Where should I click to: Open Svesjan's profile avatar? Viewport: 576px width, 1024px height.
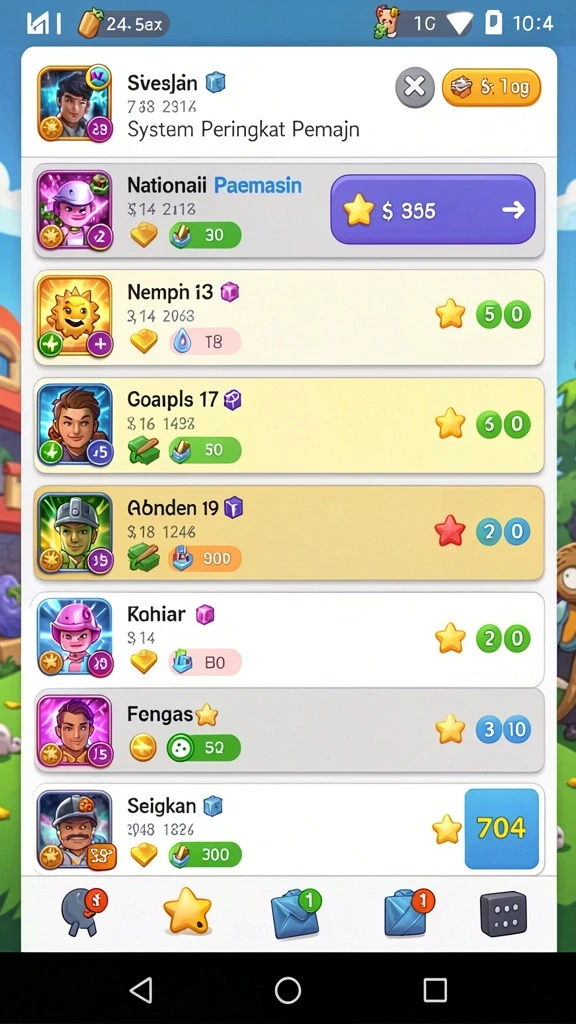(x=74, y=103)
